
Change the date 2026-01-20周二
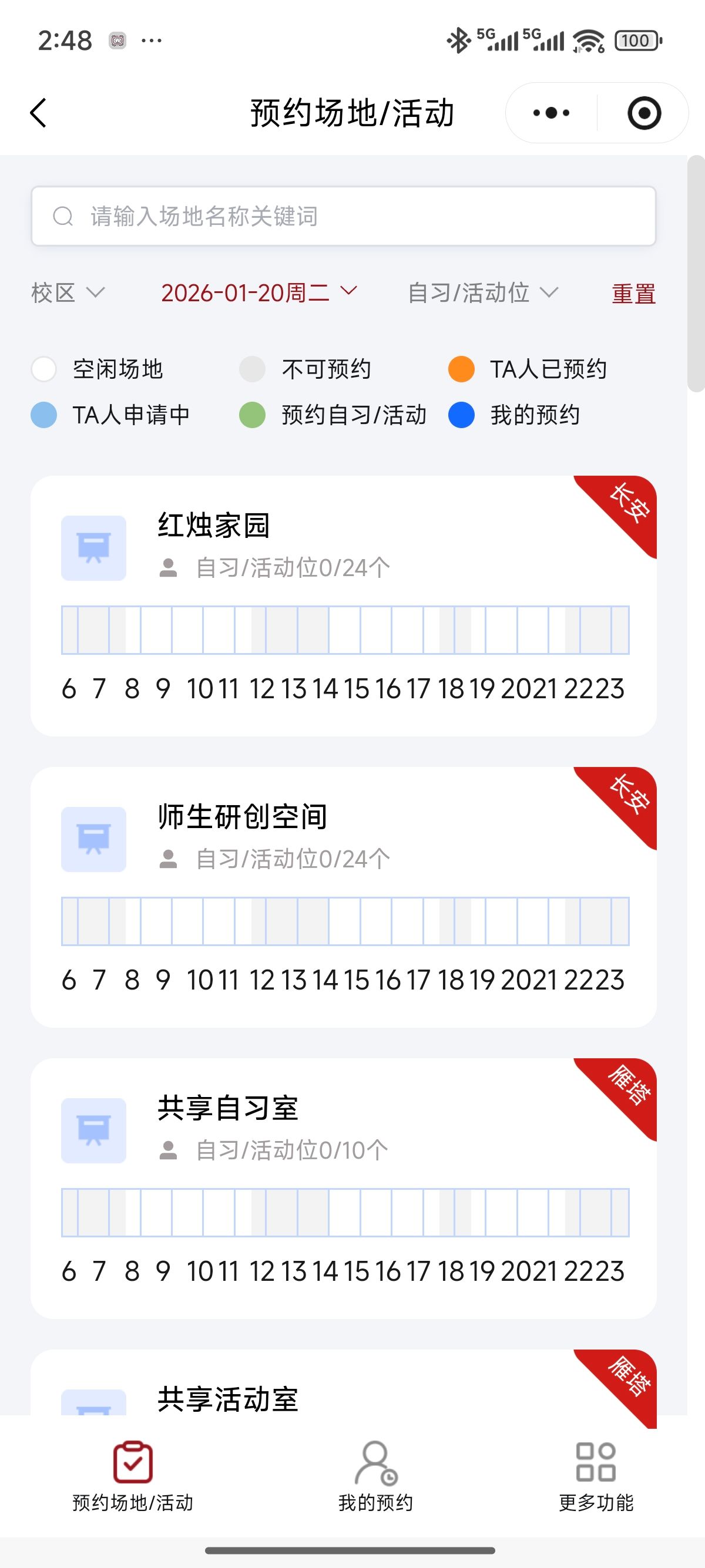(x=258, y=293)
